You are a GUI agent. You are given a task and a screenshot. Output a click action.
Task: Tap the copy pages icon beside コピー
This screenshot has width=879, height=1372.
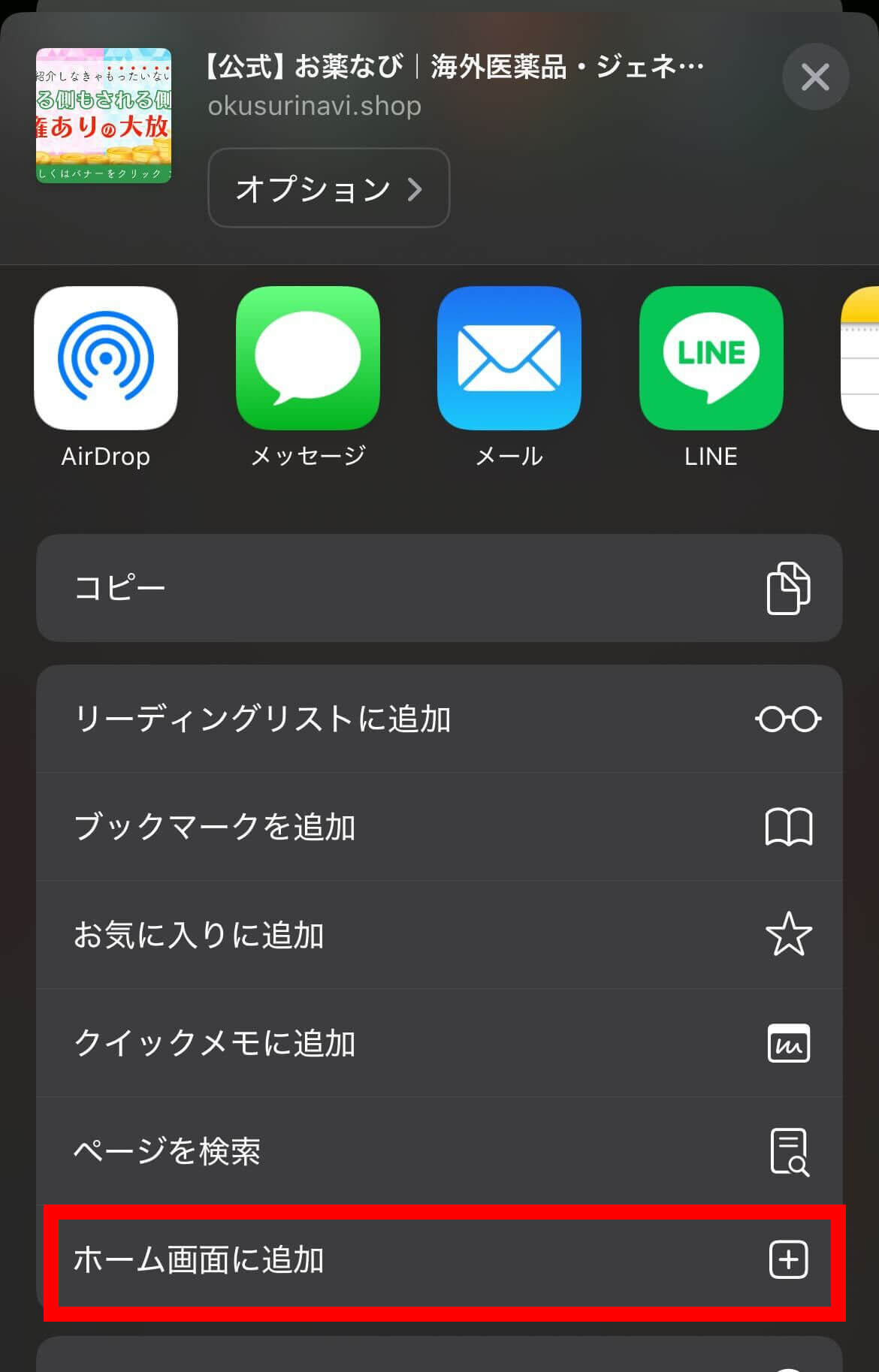788,588
